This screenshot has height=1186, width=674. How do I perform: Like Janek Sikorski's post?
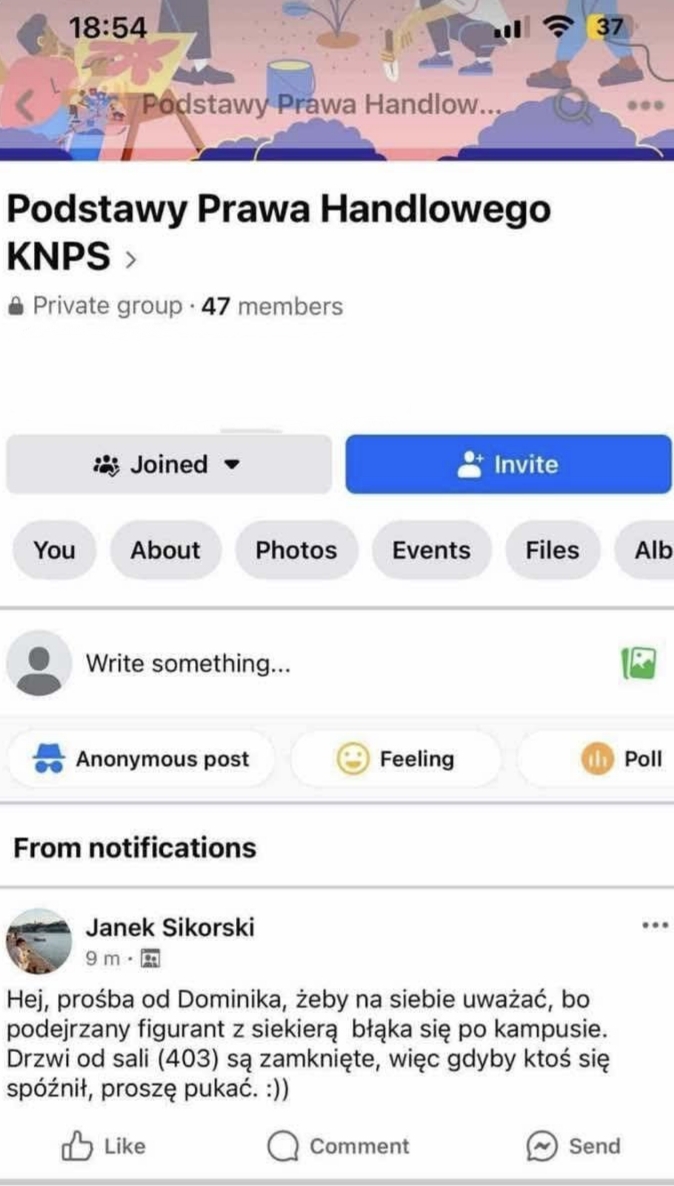(104, 1146)
